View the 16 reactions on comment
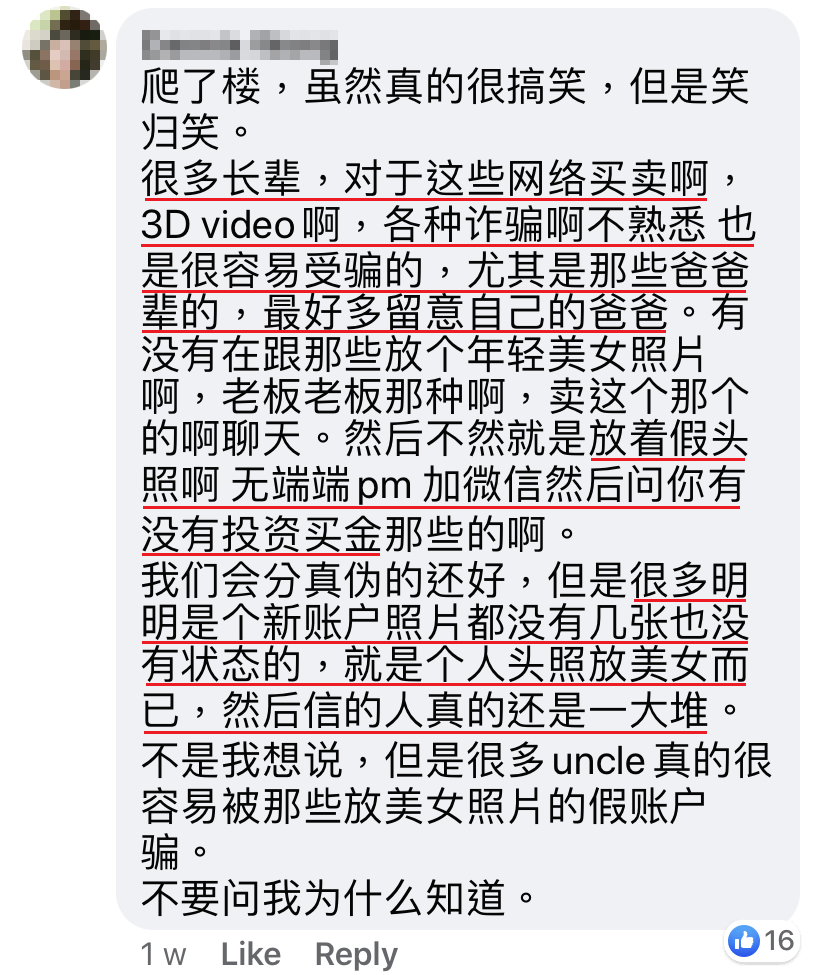Image resolution: width=828 pixels, height=975 pixels. [761, 940]
